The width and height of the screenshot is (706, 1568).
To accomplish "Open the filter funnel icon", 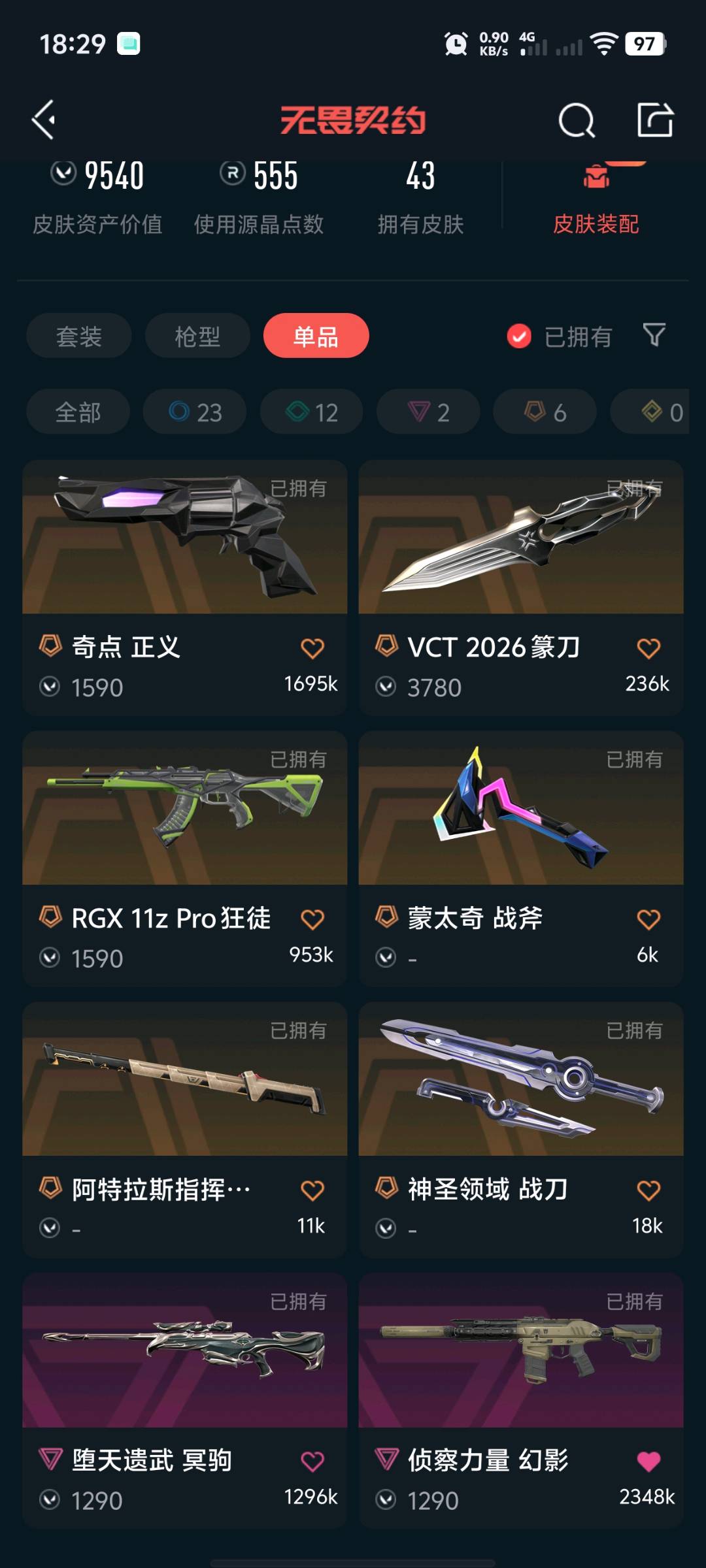I will point(654,335).
